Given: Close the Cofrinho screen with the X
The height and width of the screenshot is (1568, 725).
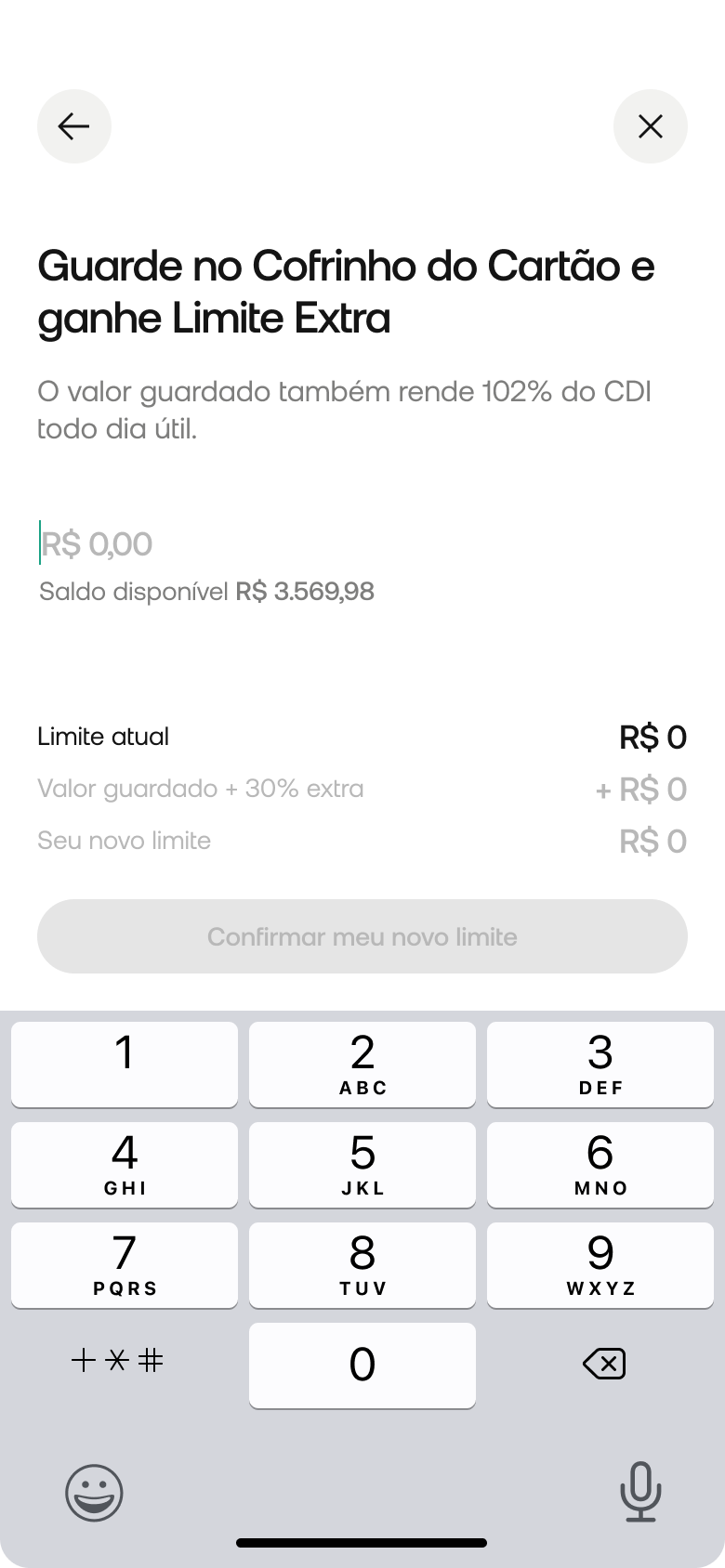Looking at the screenshot, I should click(651, 126).
